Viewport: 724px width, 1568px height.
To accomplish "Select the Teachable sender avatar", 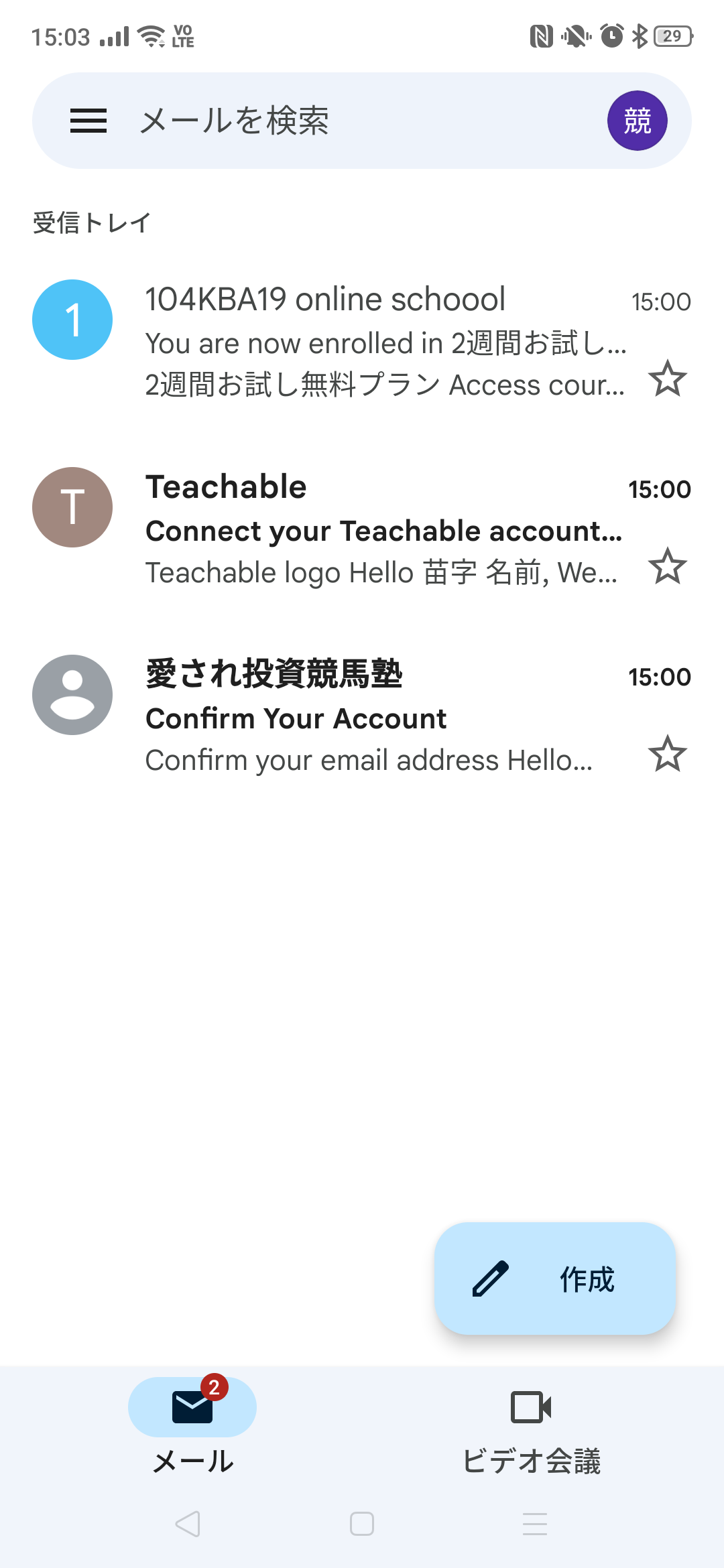I will point(72,507).
